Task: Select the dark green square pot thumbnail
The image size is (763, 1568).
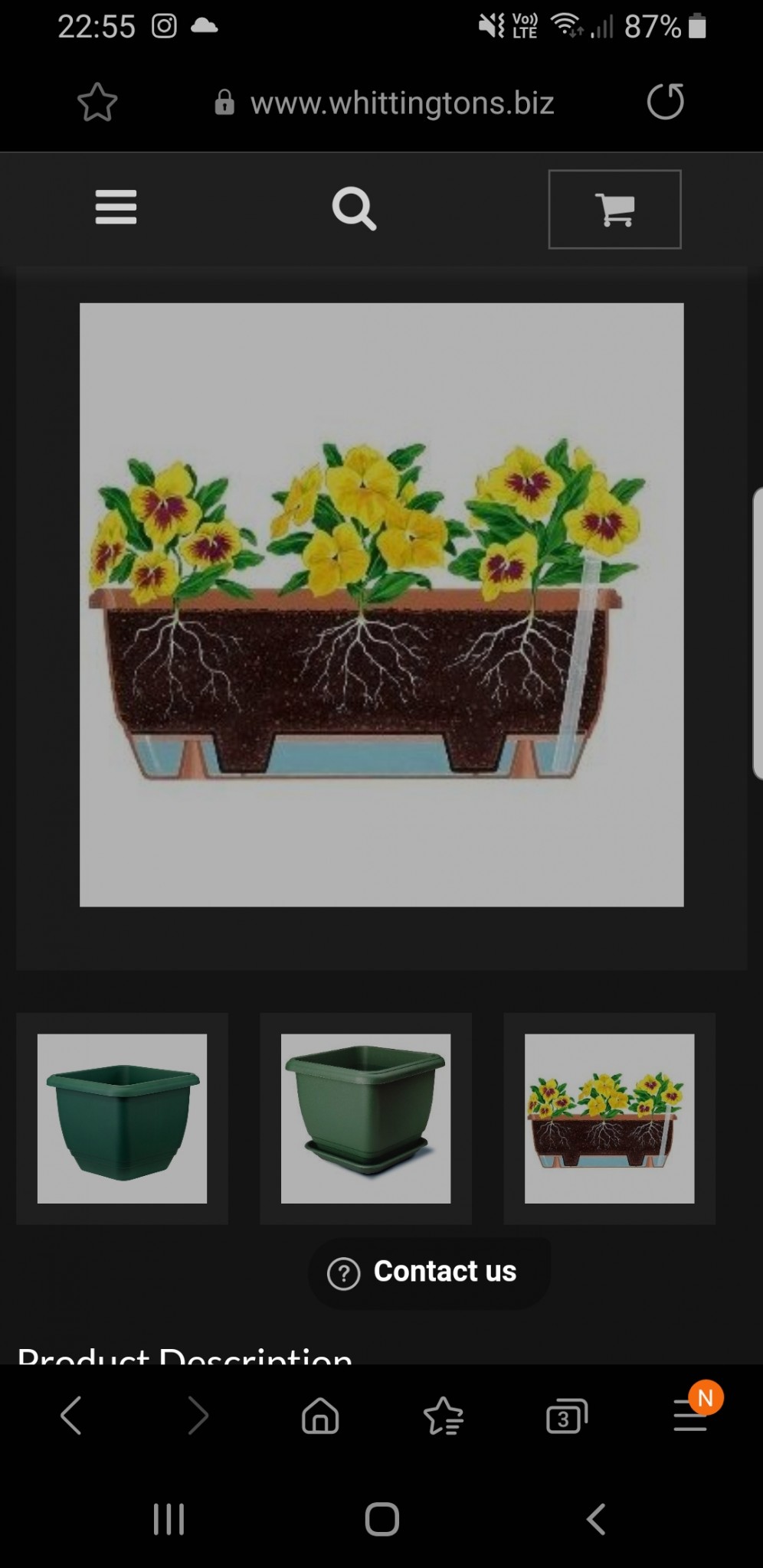Action: coord(122,1119)
